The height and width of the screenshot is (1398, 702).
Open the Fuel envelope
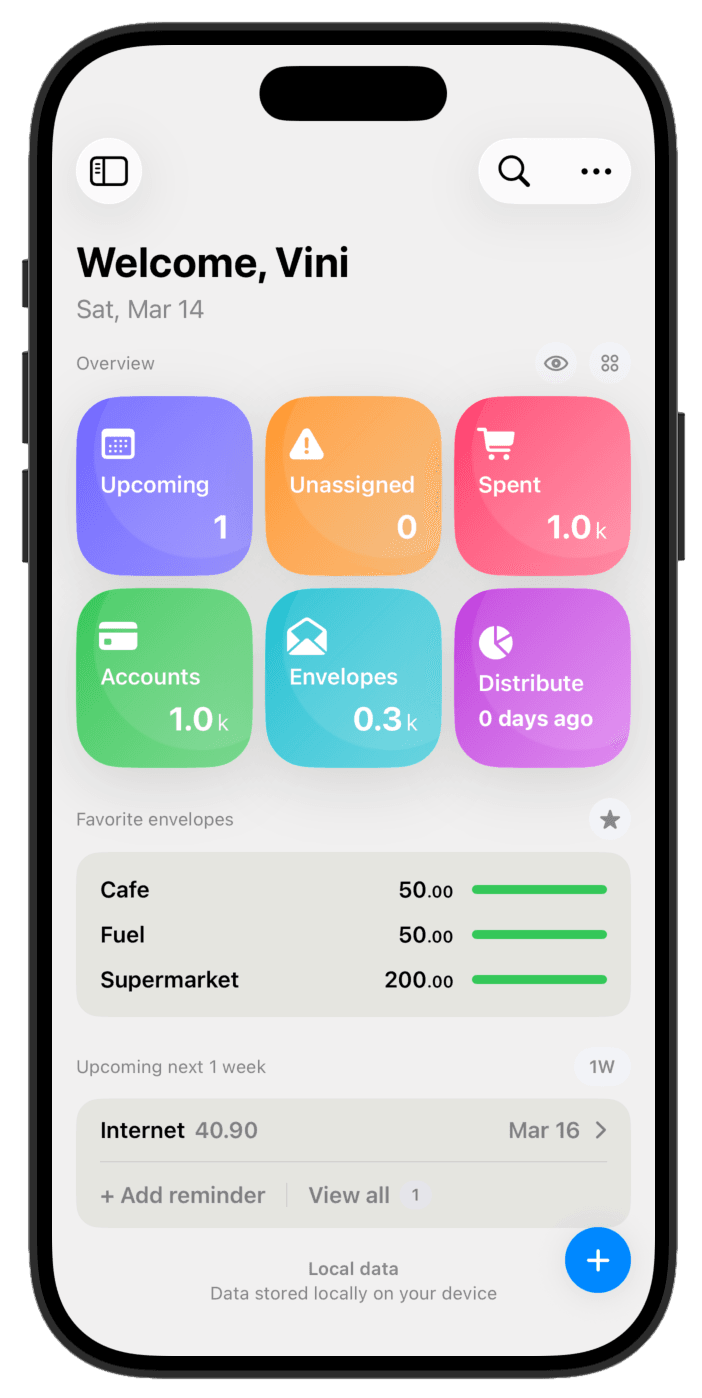(353, 935)
